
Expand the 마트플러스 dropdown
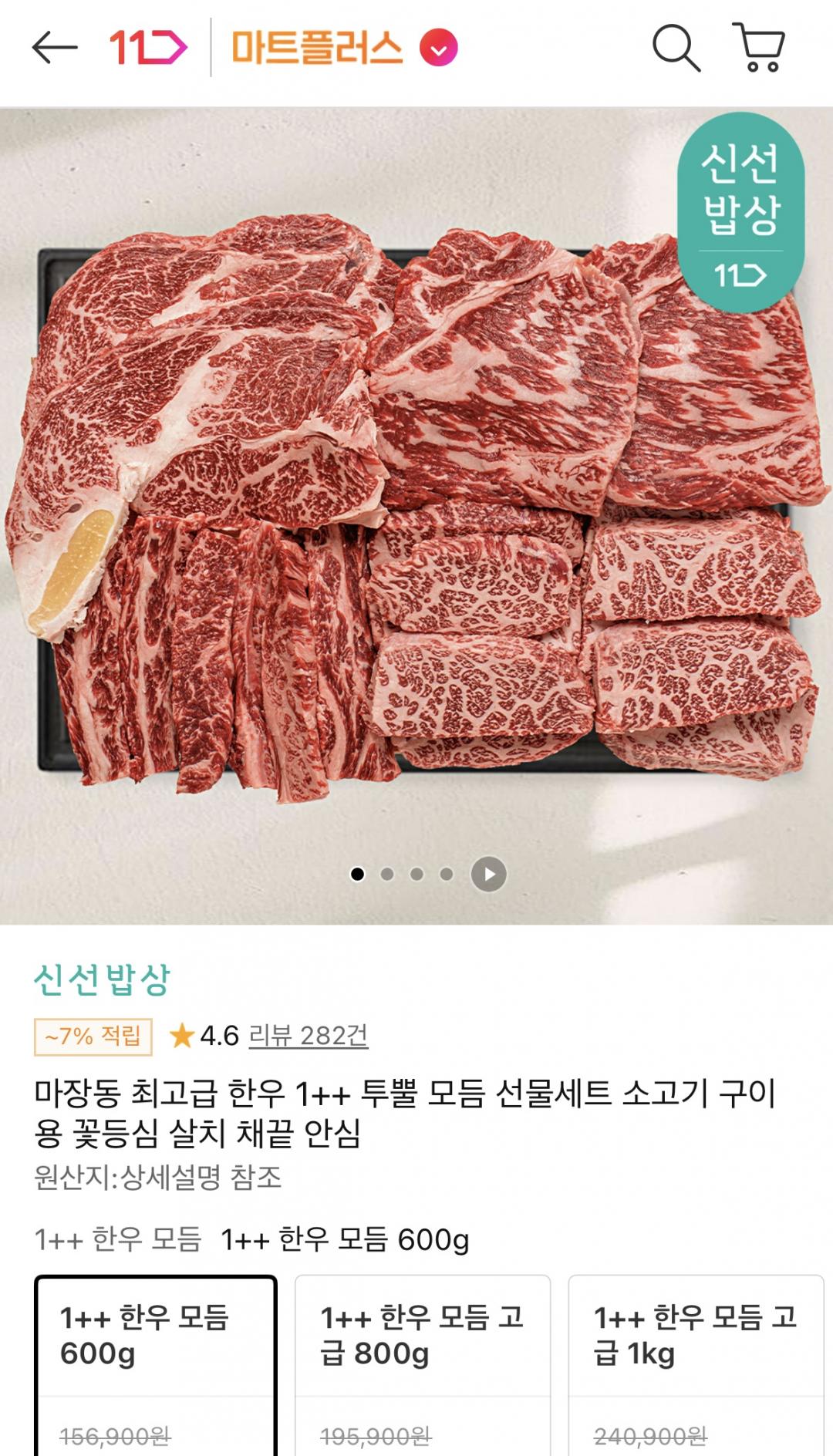439,49
